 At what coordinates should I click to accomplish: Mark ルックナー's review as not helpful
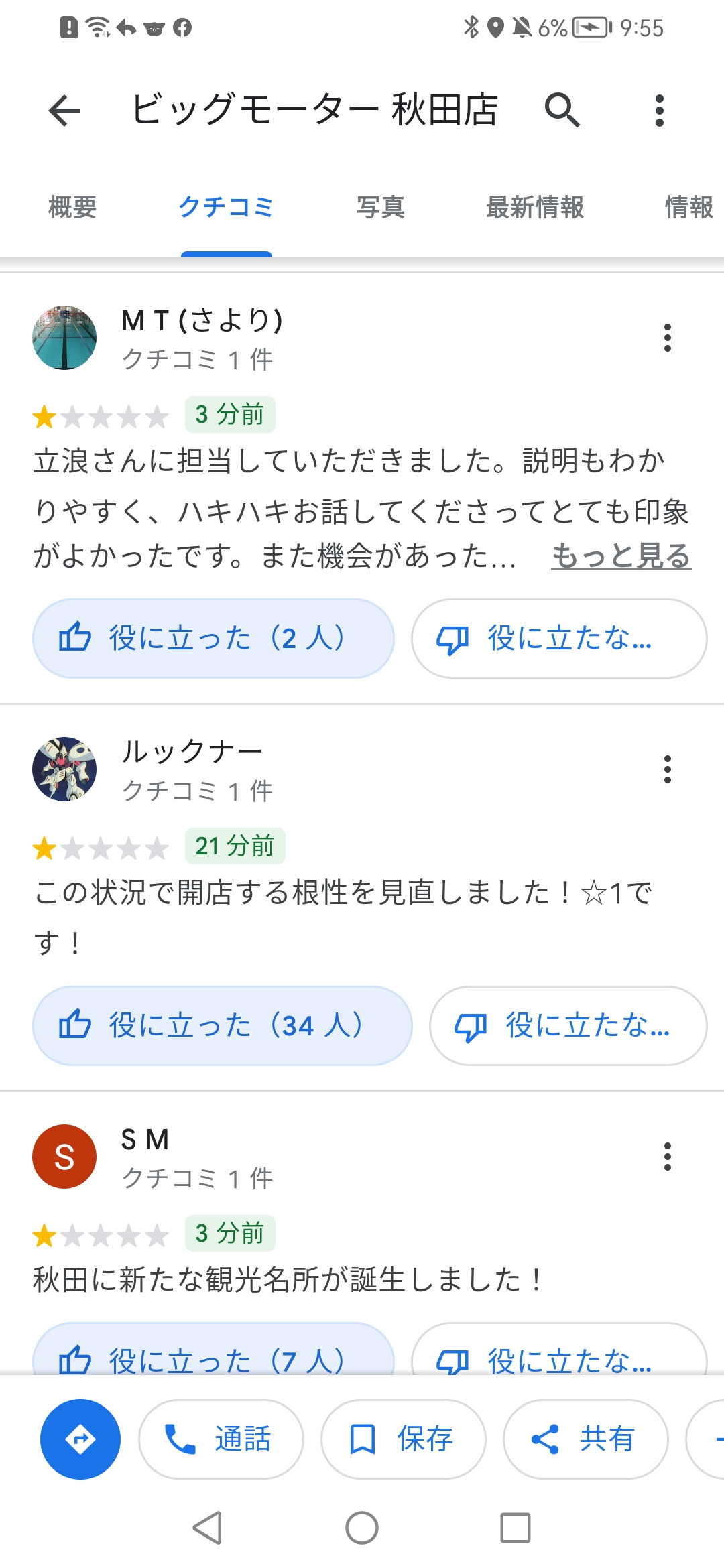(568, 1026)
